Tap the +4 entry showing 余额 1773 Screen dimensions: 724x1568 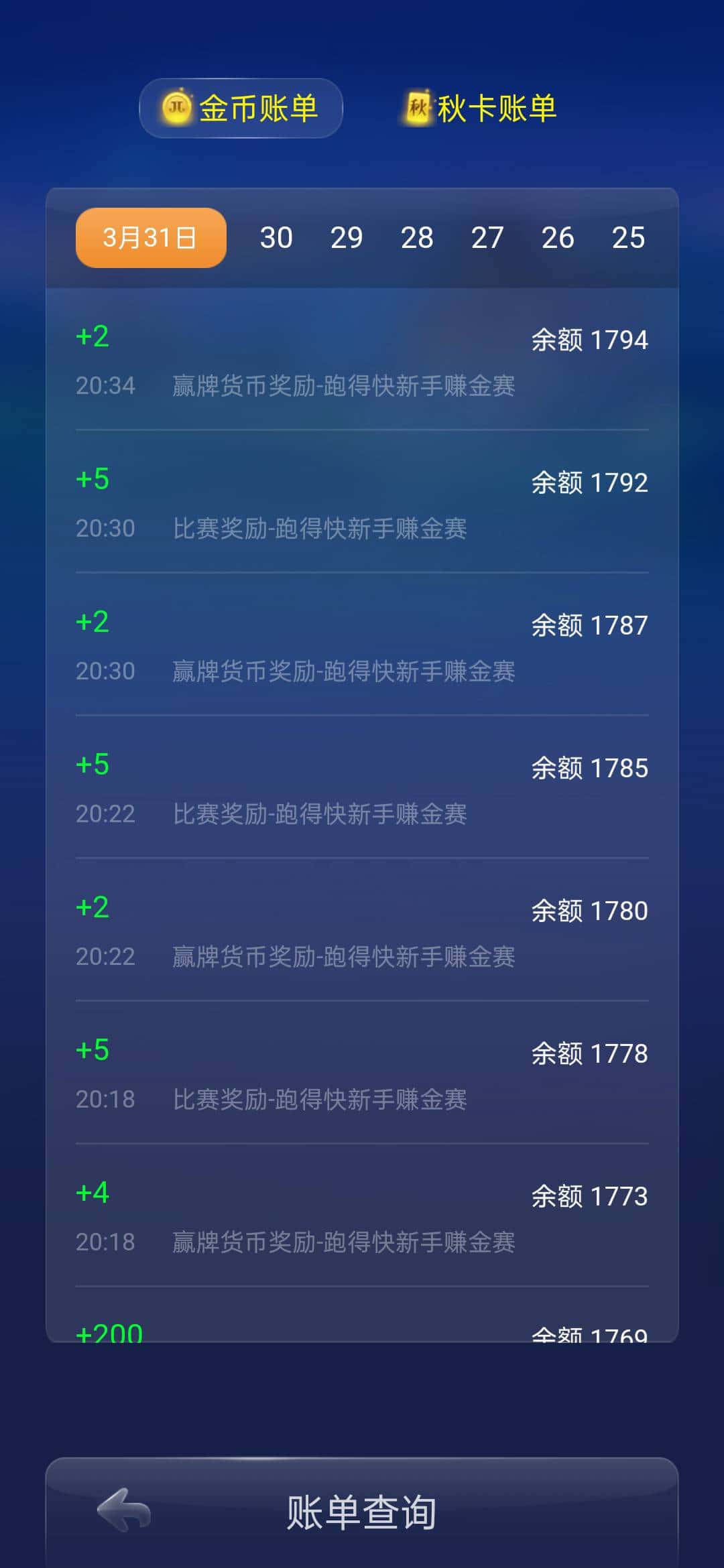tap(362, 1216)
